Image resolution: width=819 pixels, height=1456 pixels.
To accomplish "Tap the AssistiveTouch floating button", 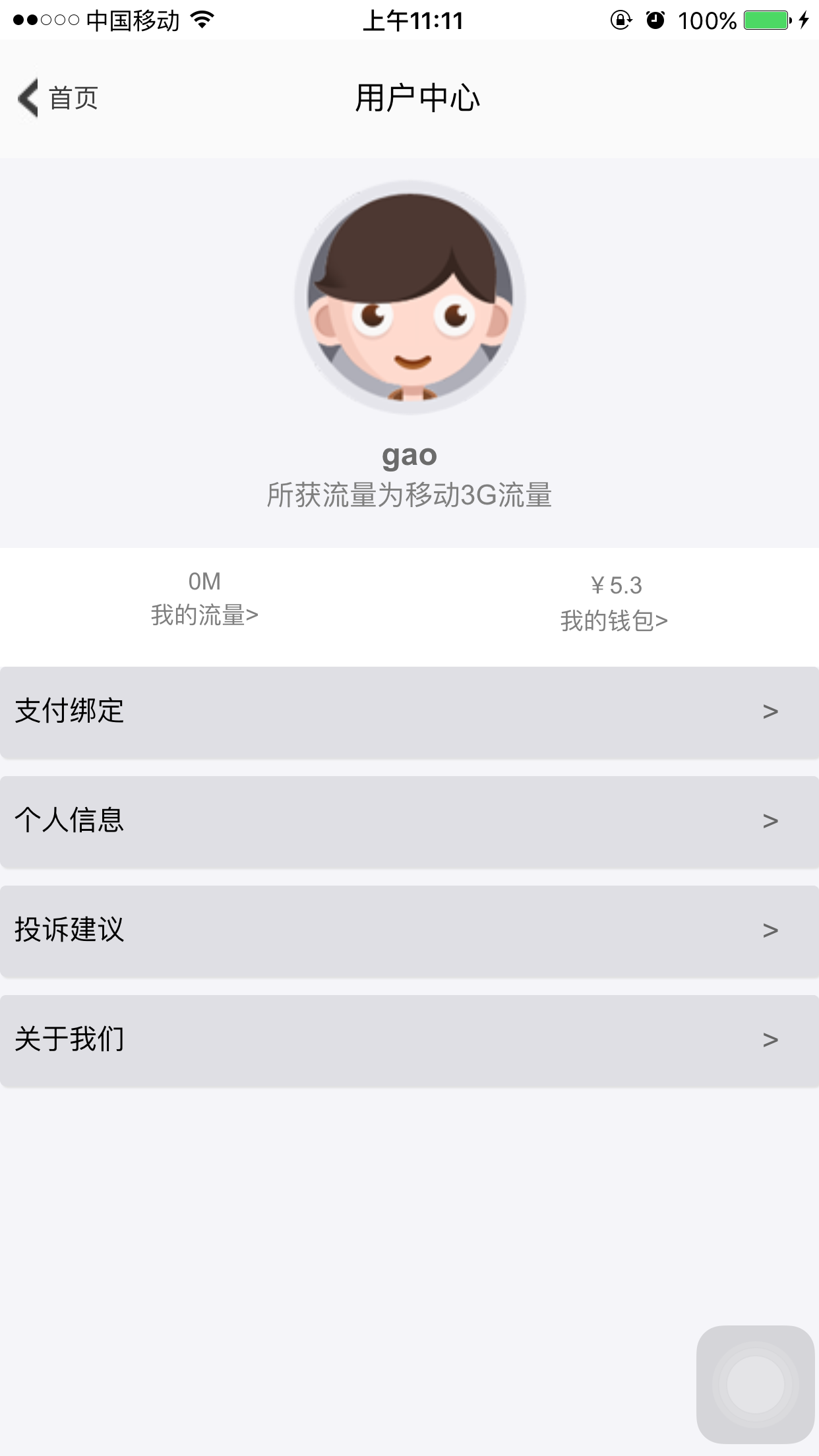I will pos(755,1384).
